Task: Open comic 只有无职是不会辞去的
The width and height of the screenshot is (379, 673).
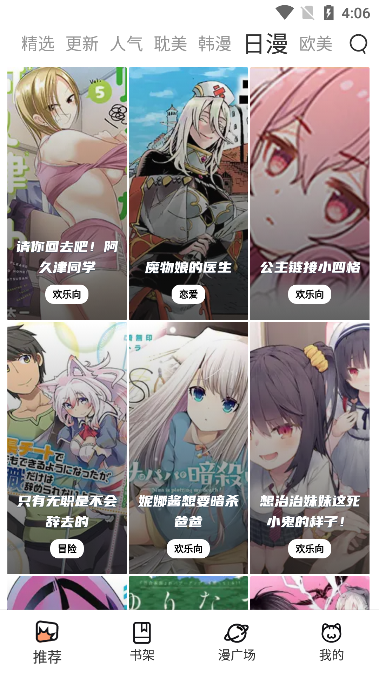Action: [x=67, y=448]
